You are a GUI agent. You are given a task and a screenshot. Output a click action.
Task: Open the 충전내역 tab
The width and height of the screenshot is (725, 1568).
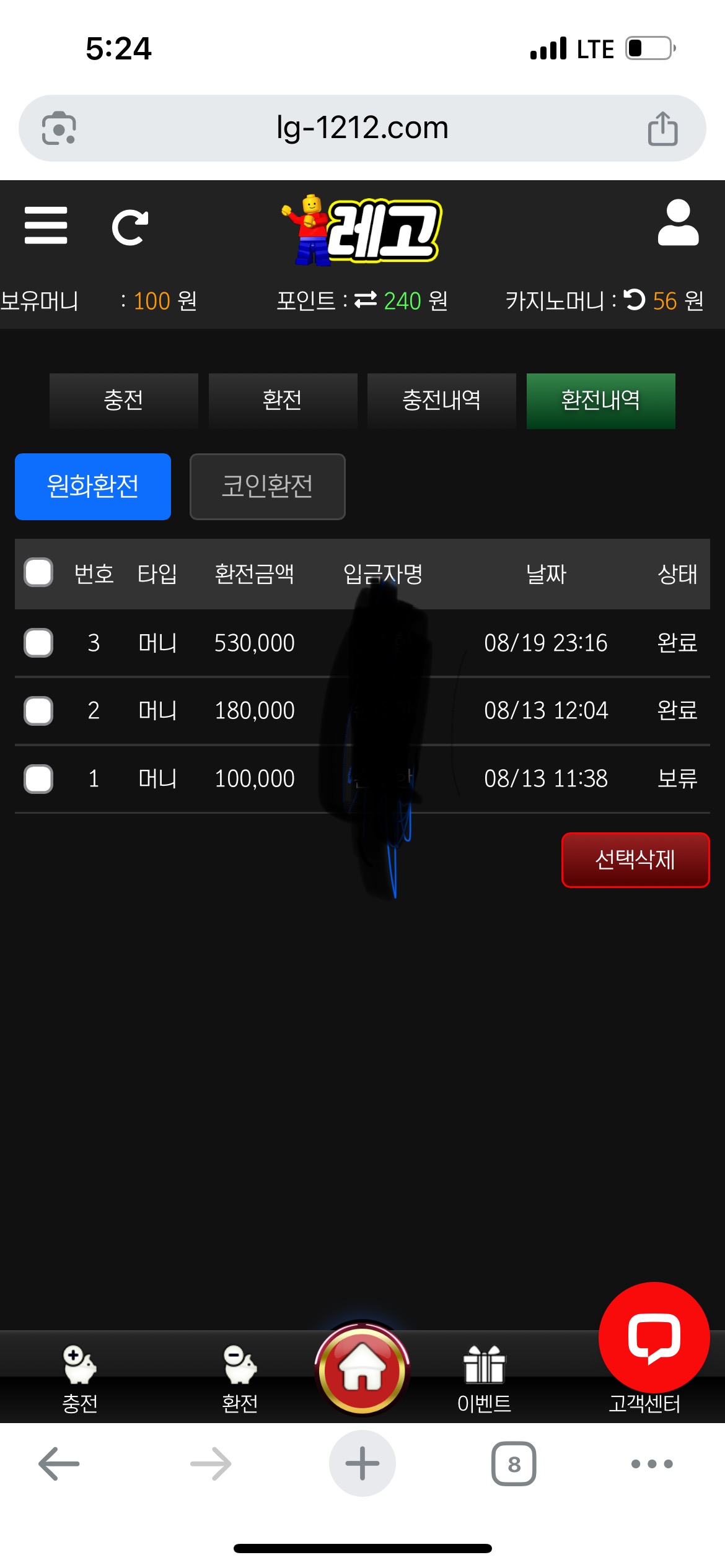[441, 400]
